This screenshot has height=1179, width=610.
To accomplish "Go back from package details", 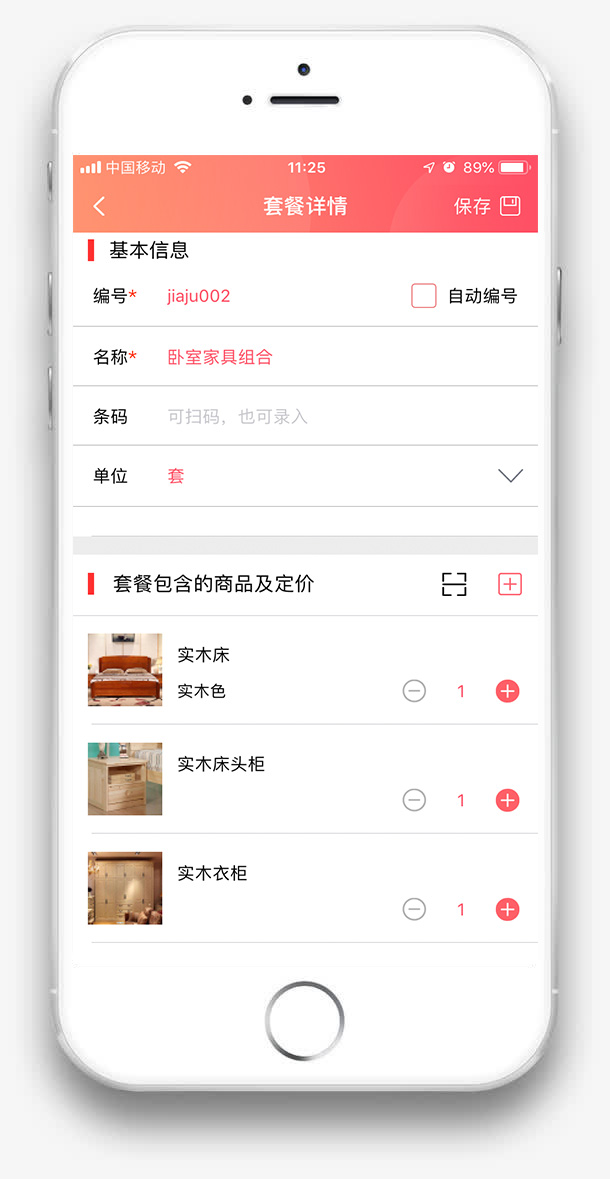I will tap(99, 207).
